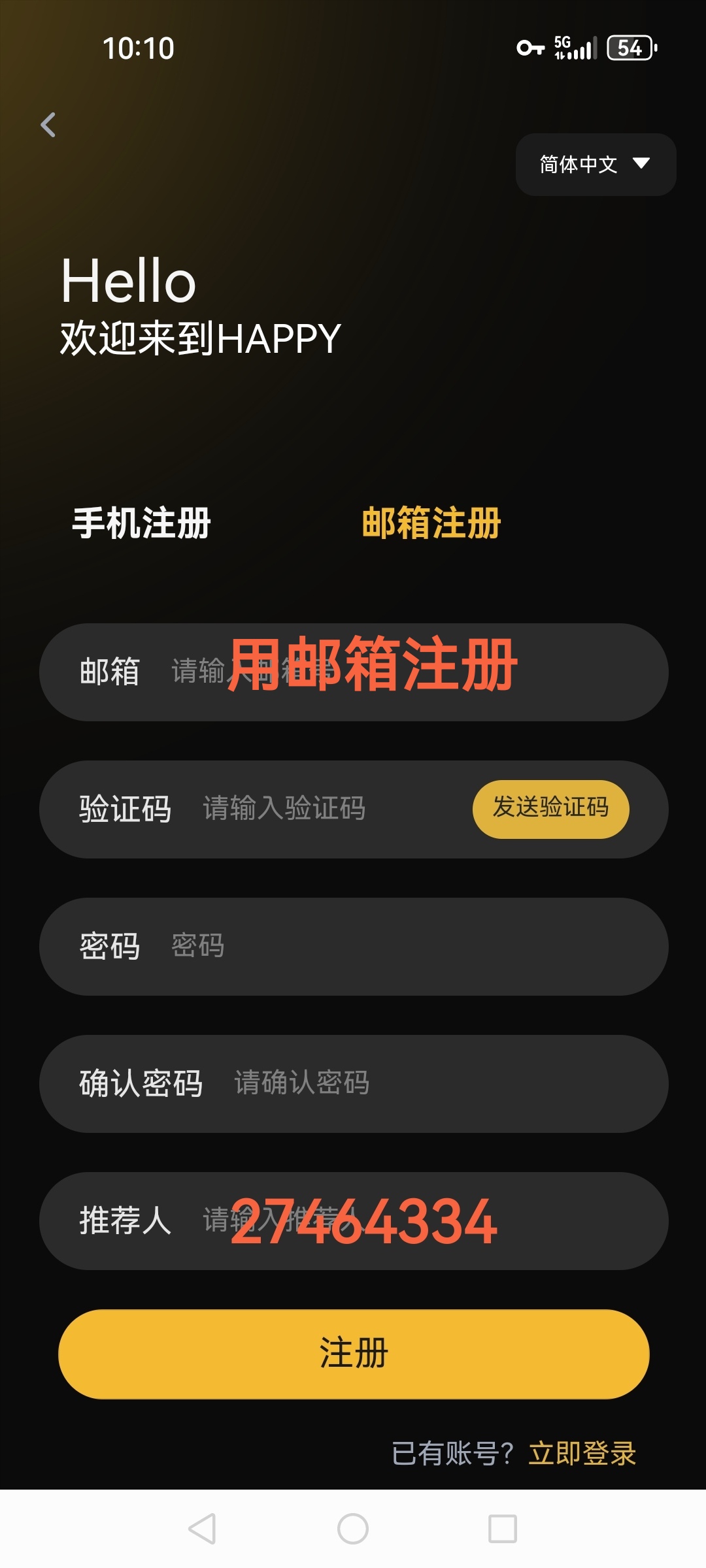
Task: Tap the 确认密码 confirm password field
Action: pyautogui.click(x=425, y=1083)
